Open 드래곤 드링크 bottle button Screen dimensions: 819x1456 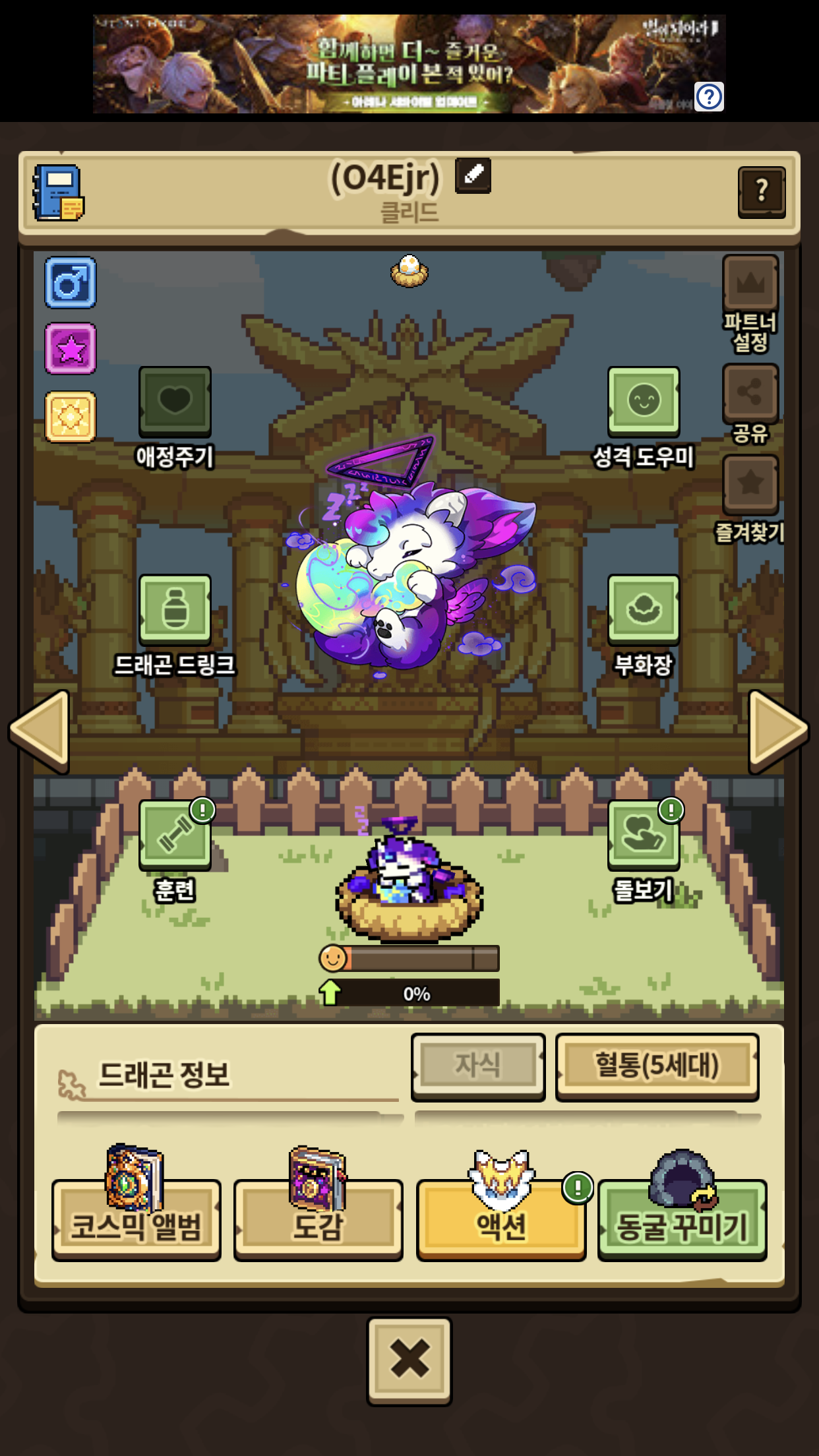pyautogui.click(x=175, y=609)
